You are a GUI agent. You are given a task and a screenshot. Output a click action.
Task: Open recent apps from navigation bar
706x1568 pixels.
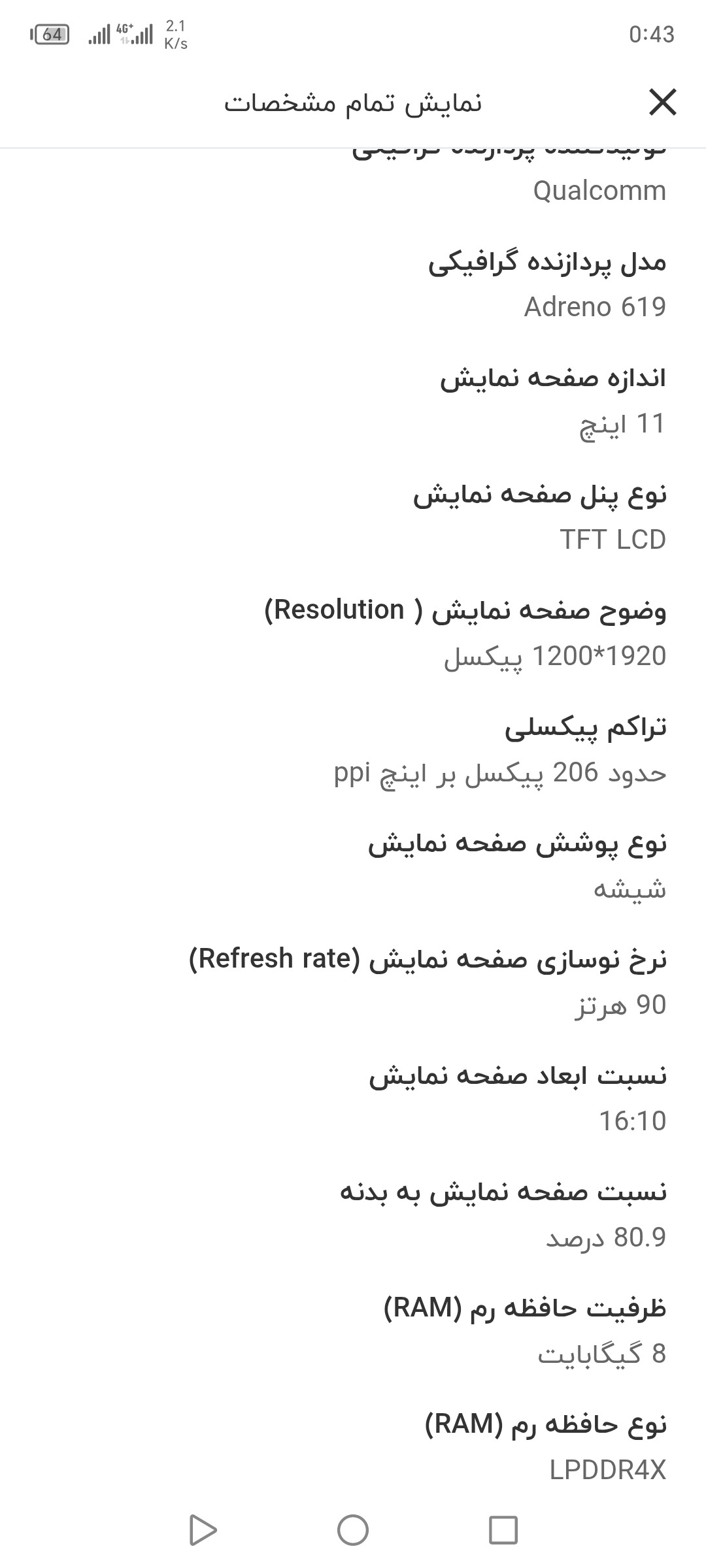click(503, 1529)
